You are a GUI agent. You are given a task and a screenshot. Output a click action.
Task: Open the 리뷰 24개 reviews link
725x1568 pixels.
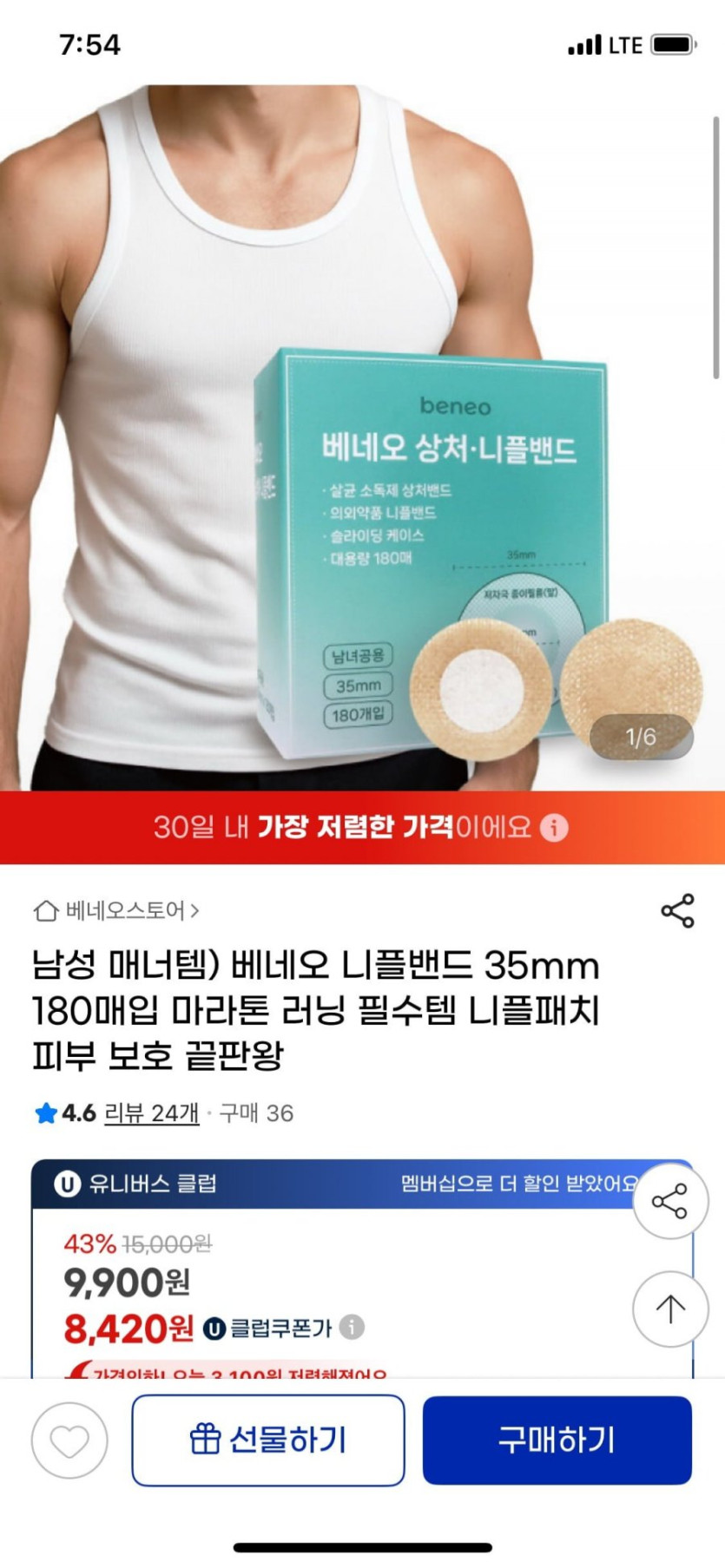coord(152,1112)
